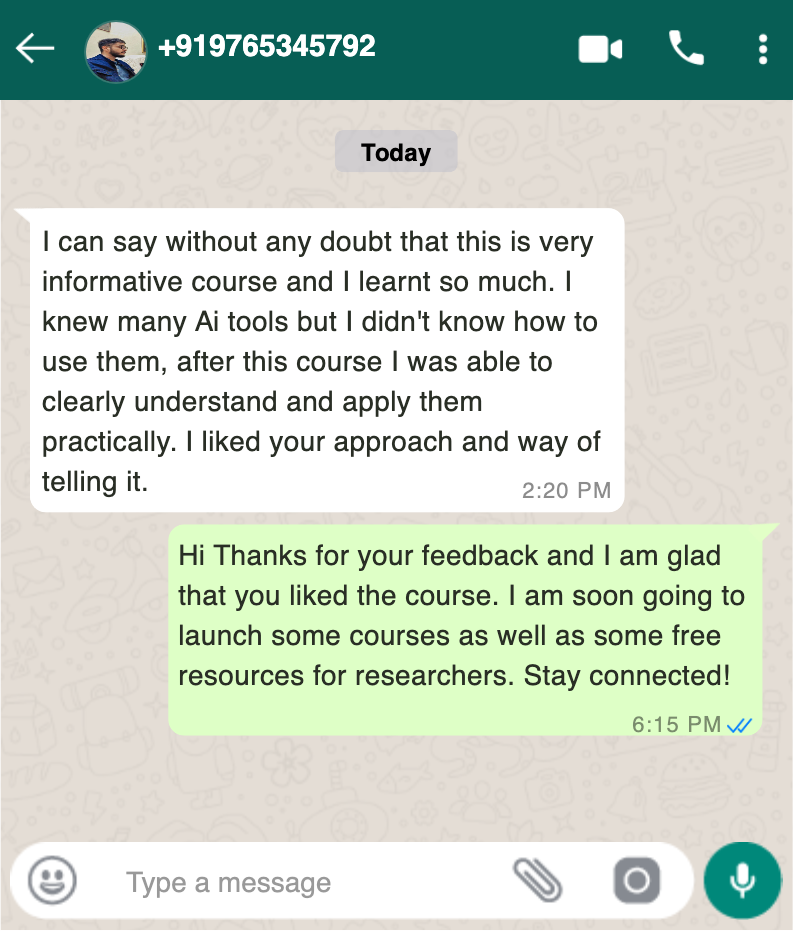Image resolution: width=794 pixels, height=932 pixels.
Task: Start a voice call
Action: pos(686,48)
